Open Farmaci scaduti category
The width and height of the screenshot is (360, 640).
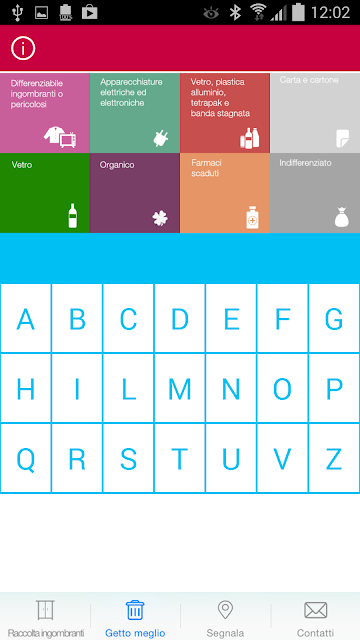tap(225, 193)
